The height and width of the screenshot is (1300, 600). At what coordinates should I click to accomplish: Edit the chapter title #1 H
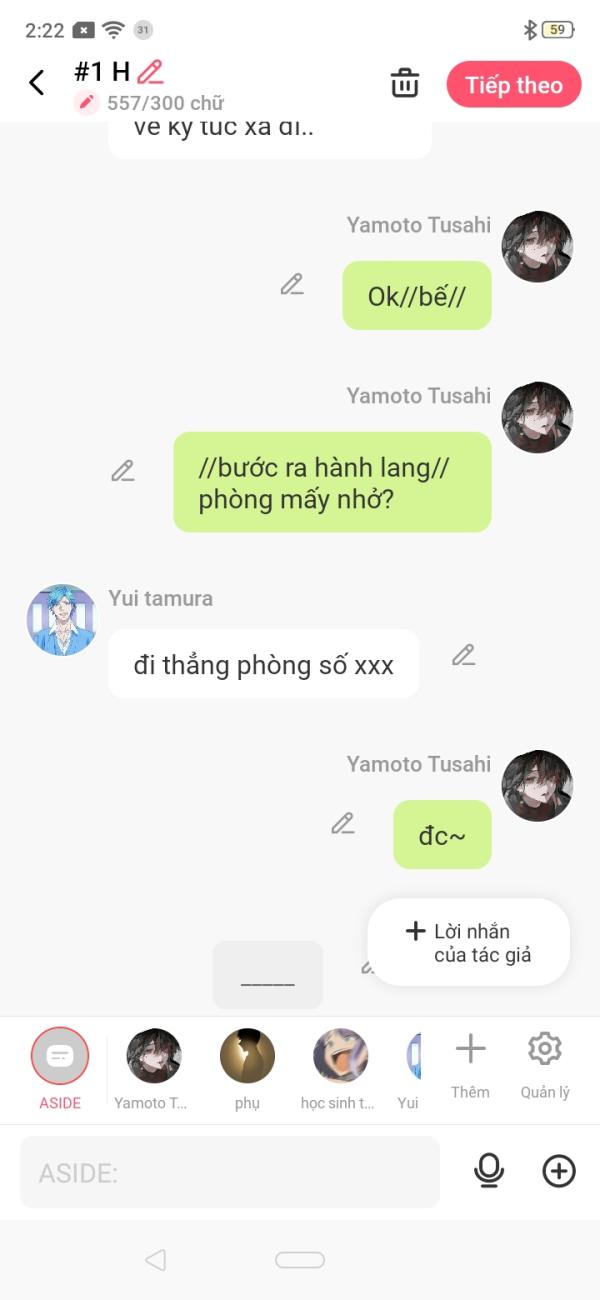click(x=150, y=71)
